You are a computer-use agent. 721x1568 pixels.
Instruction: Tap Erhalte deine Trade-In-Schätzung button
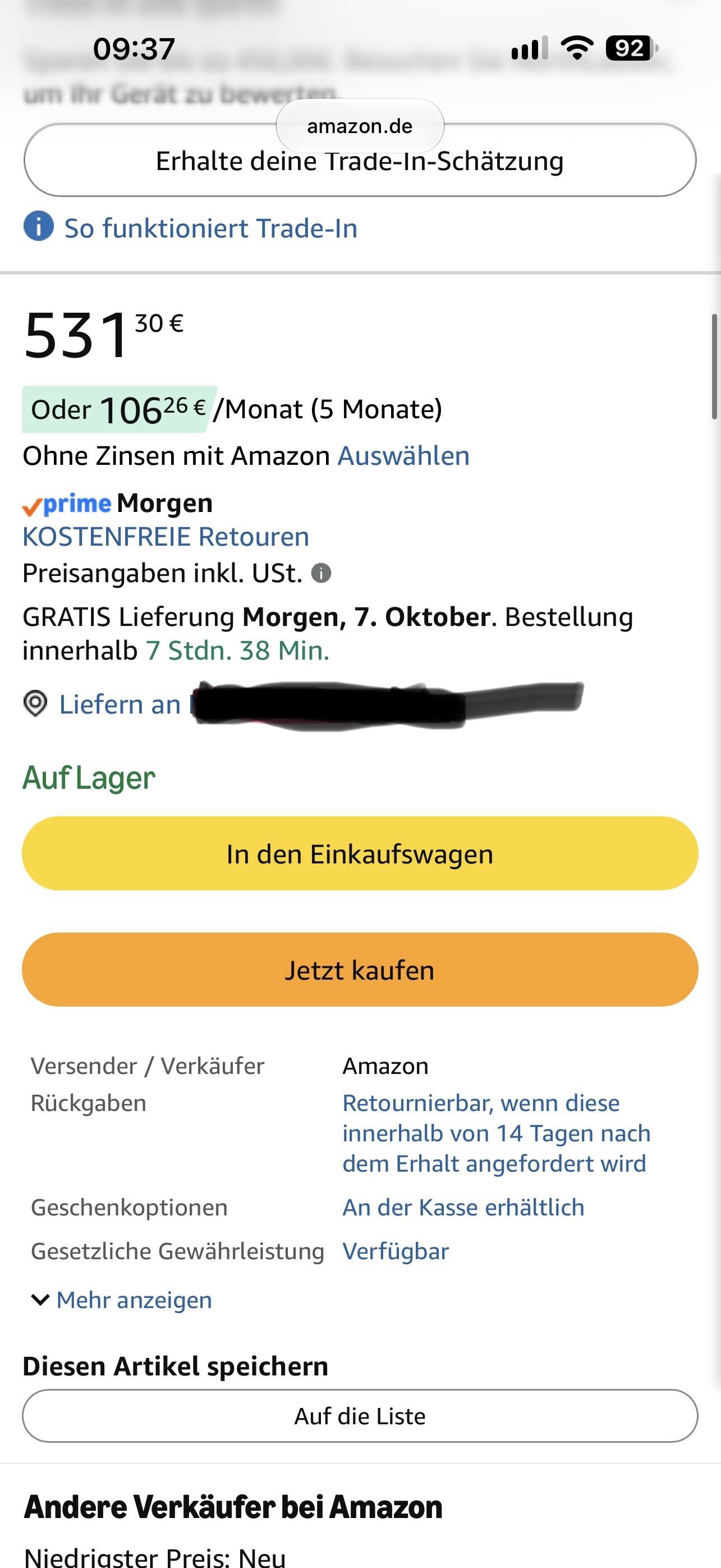pyautogui.click(x=360, y=161)
